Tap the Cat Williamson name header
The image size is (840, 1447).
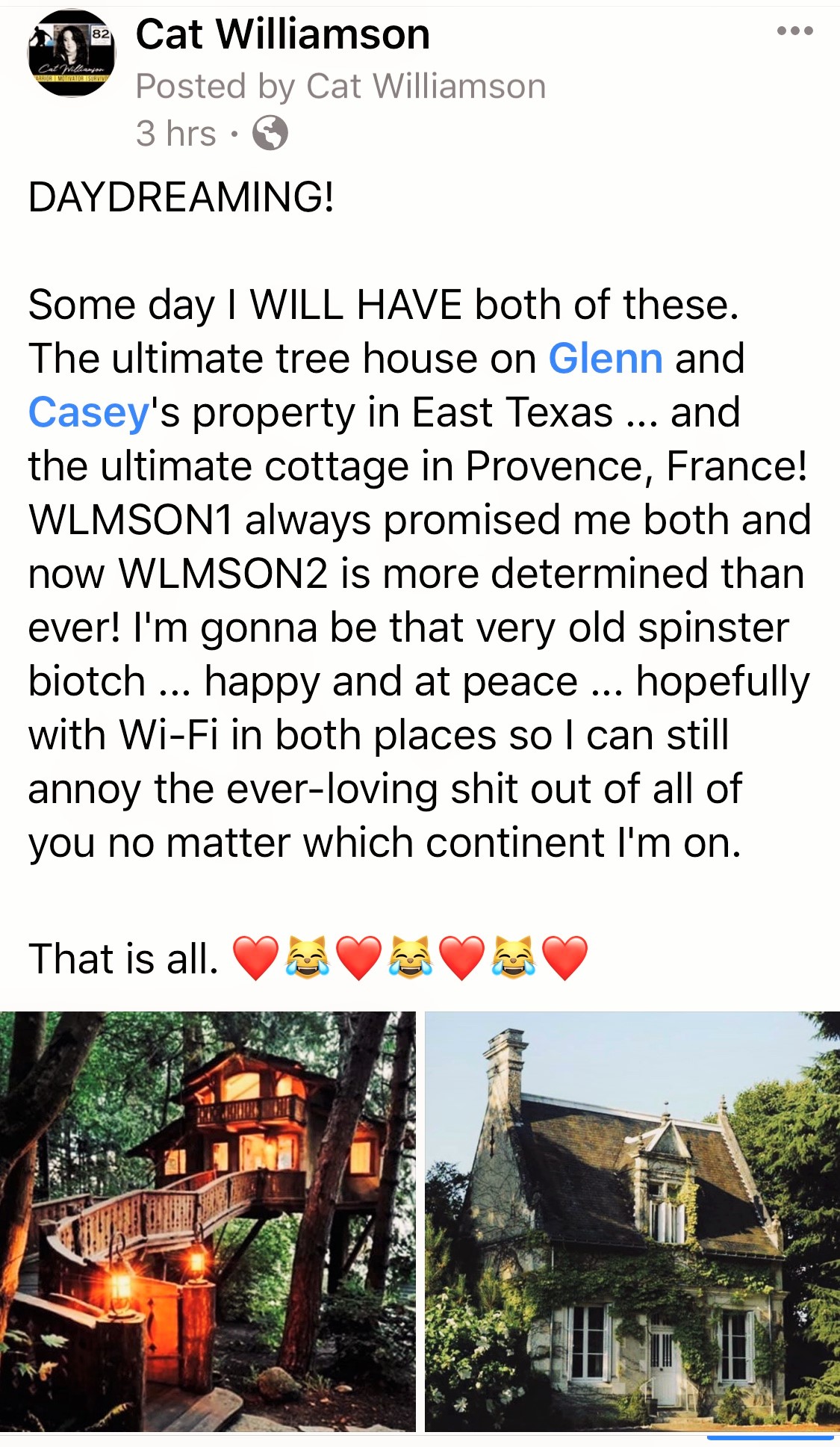pos(282,34)
